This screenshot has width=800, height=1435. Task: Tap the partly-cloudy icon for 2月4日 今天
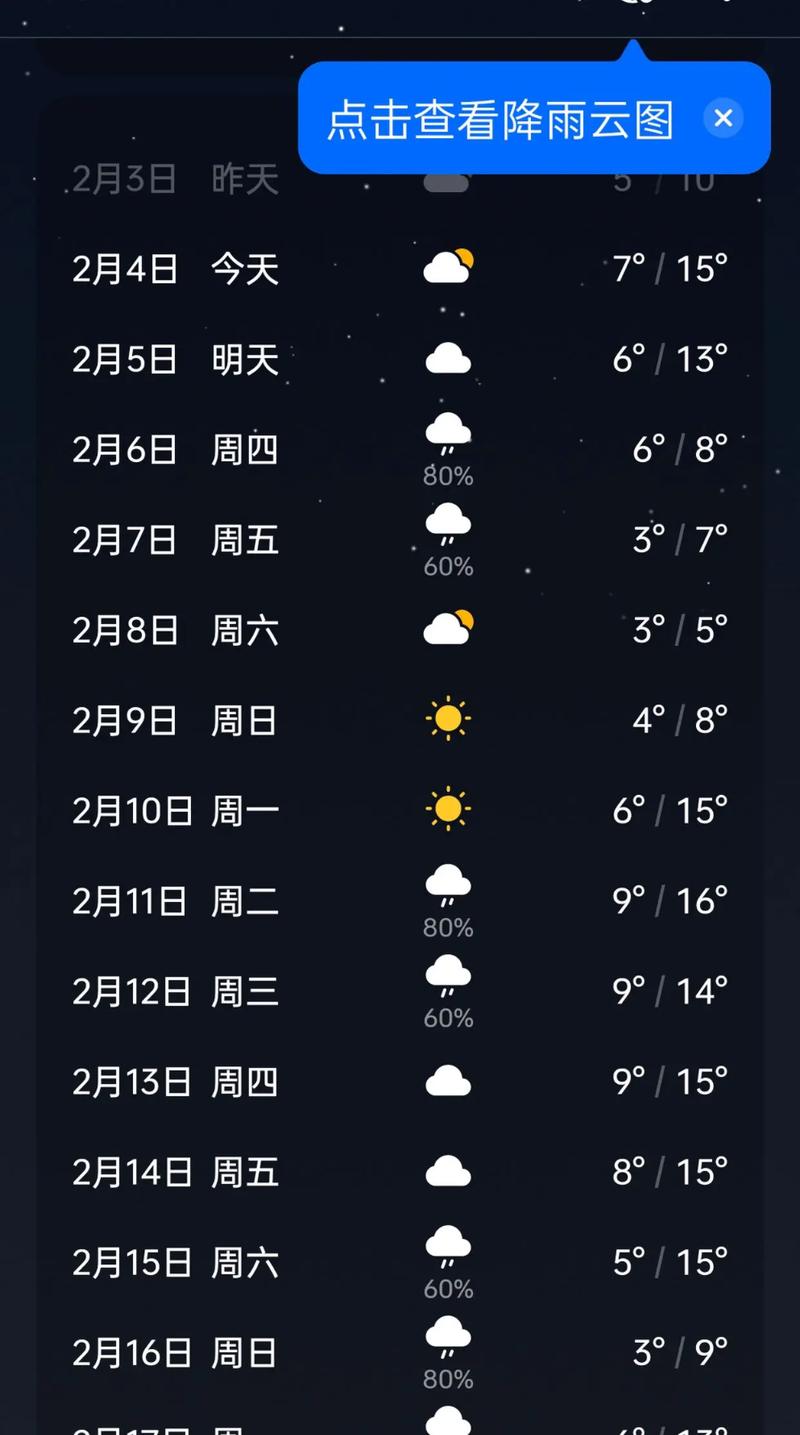(447, 266)
